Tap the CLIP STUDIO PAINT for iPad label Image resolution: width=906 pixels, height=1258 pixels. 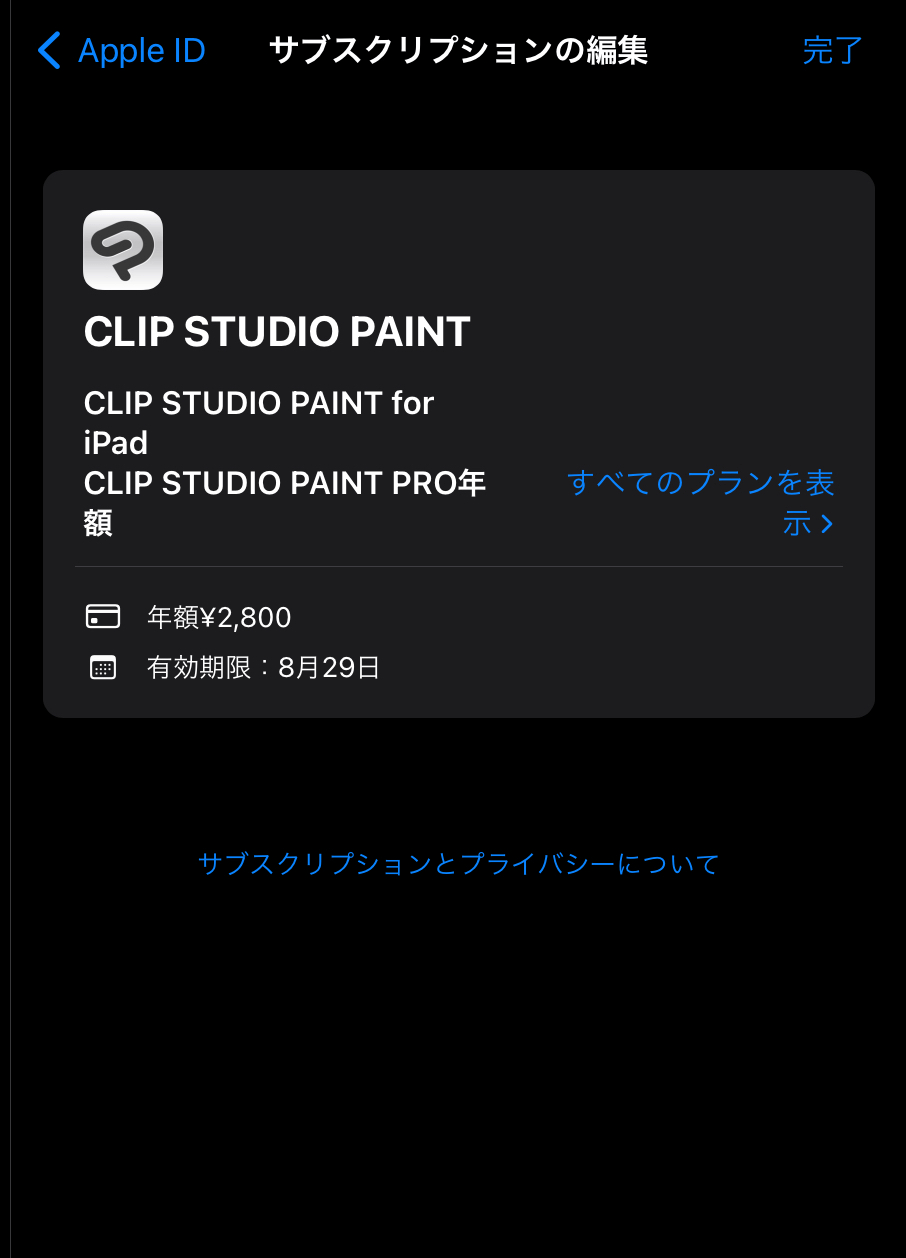258,422
